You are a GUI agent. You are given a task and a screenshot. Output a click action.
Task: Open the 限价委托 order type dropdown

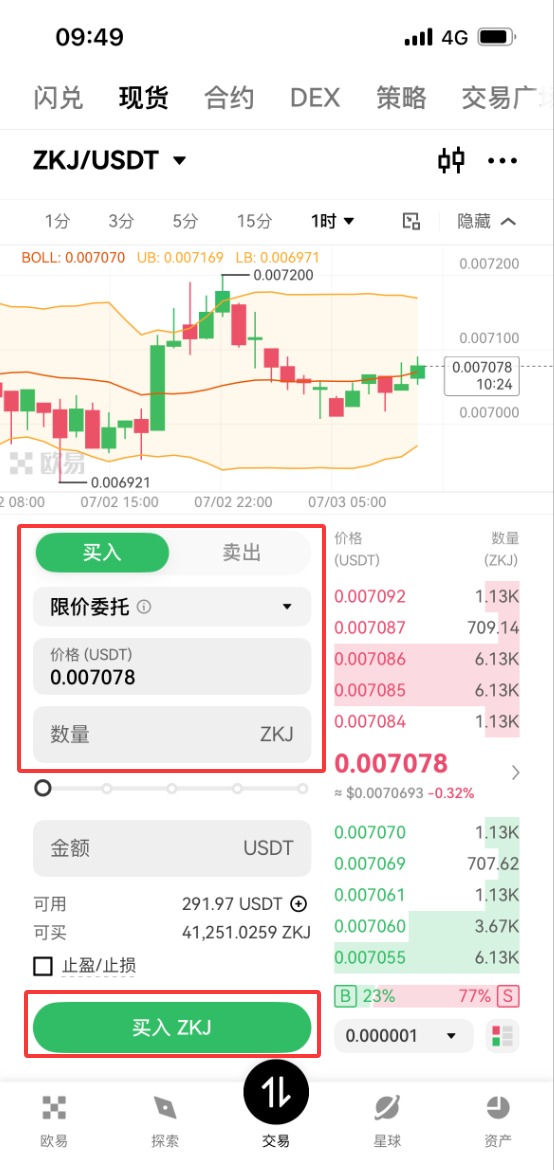click(x=172, y=607)
